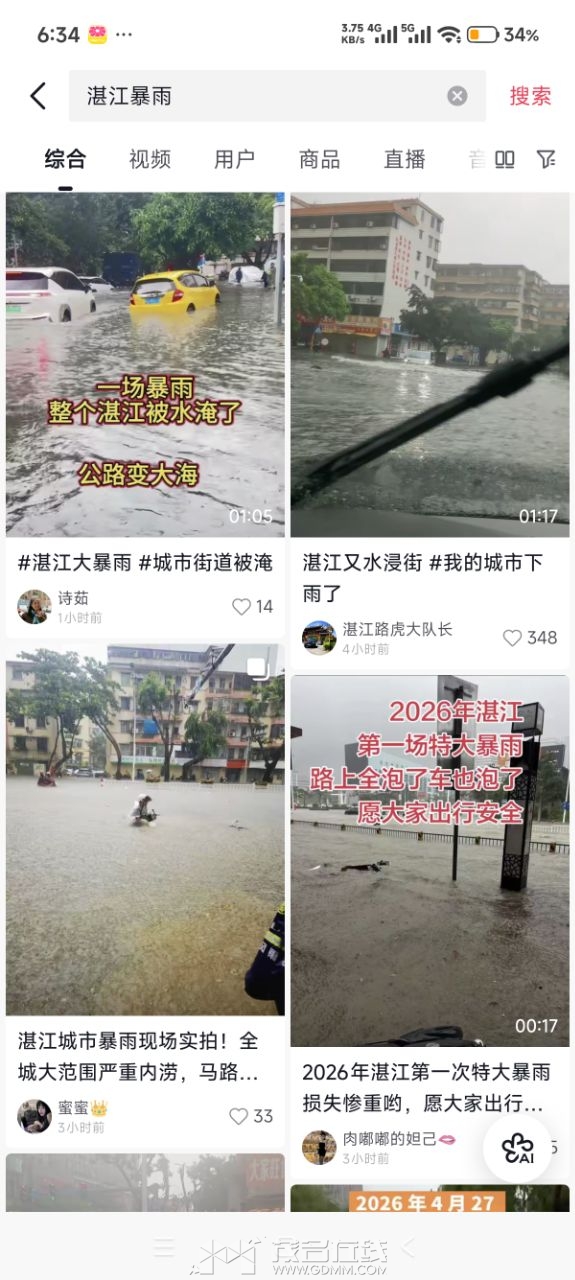Screen dimensions: 575x1280
Task: Select the 综合 tab
Action: click(x=65, y=159)
